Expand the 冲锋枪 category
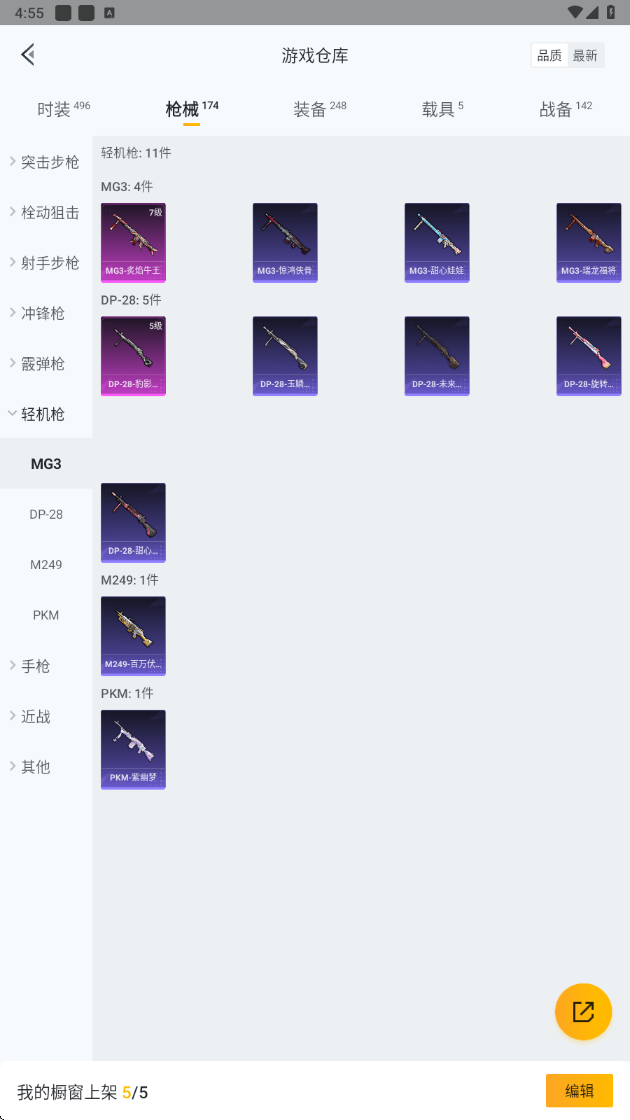Screen dimensions: 630x1120 (46, 313)
